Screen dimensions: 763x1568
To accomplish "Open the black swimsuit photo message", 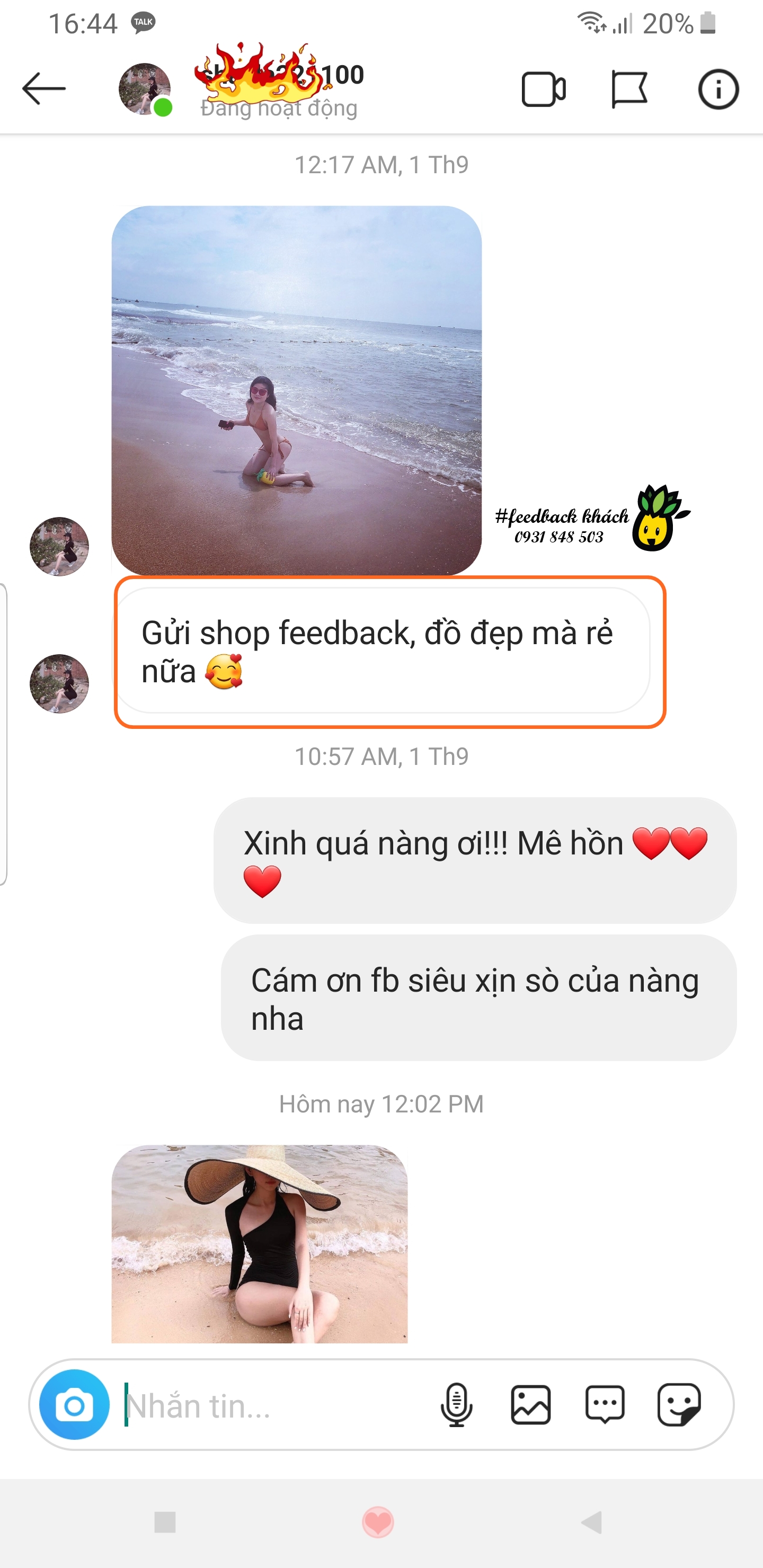I will [x=260, y=1244].
